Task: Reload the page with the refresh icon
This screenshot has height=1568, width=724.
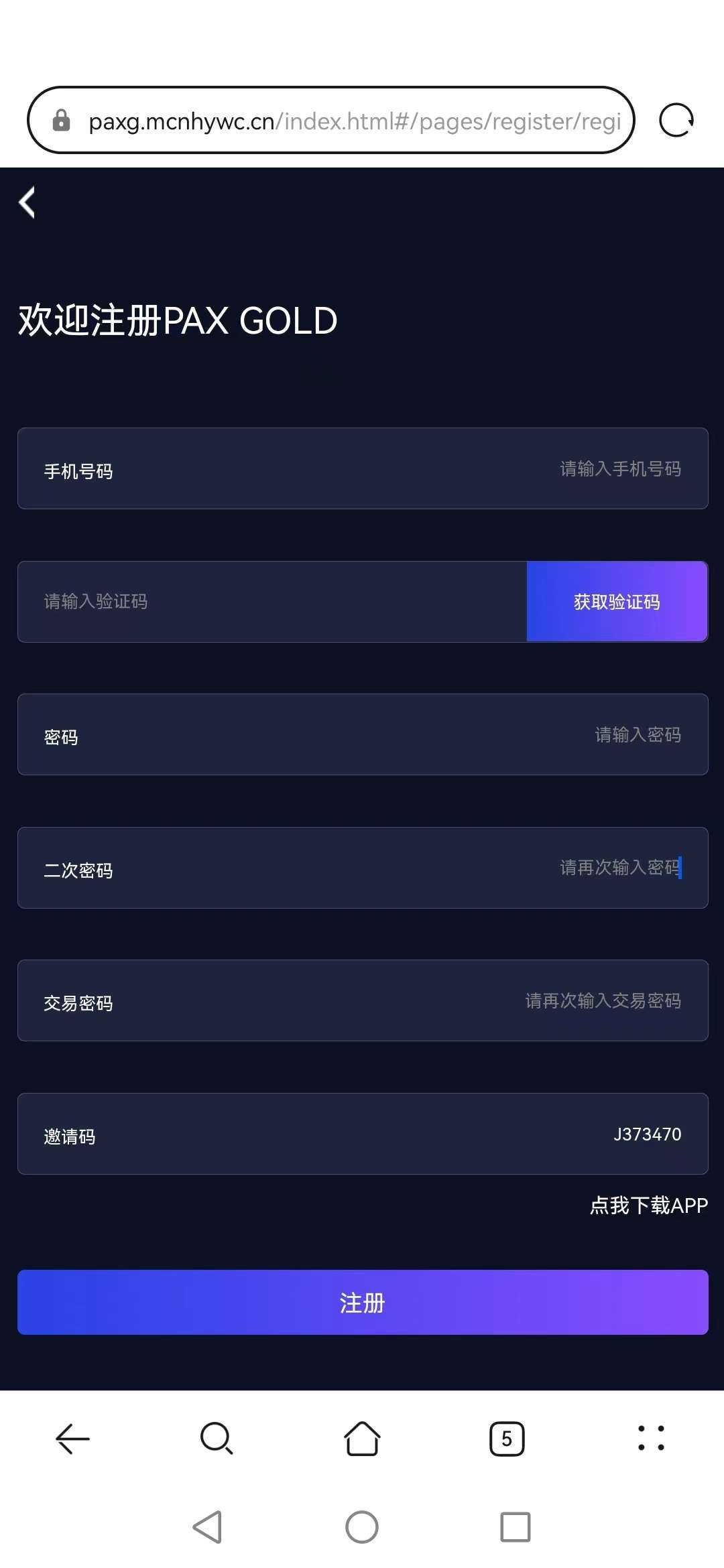Action: pos(676,121)
